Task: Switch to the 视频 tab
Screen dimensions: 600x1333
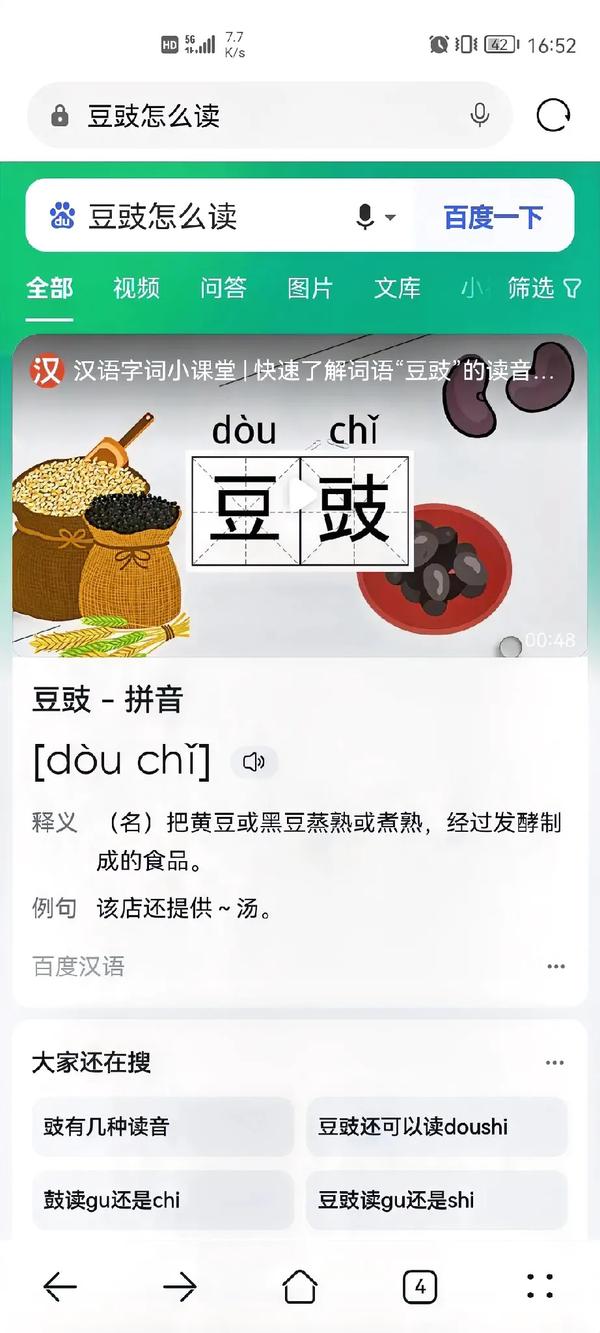Action: tap(136, 289)
